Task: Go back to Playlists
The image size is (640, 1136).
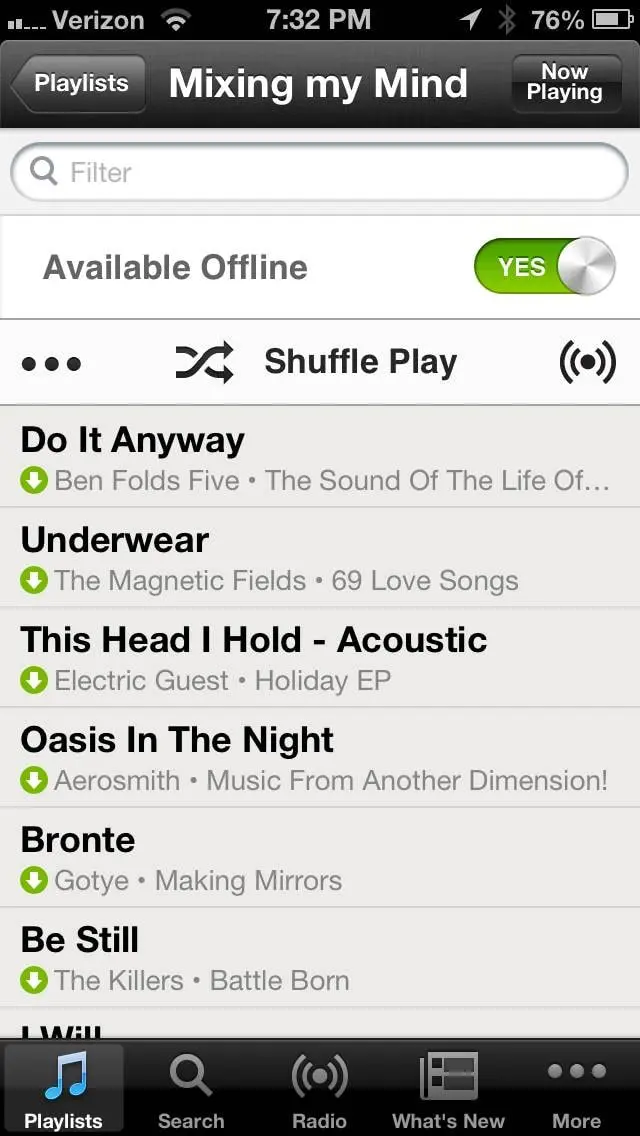Action: click(79, 83)
